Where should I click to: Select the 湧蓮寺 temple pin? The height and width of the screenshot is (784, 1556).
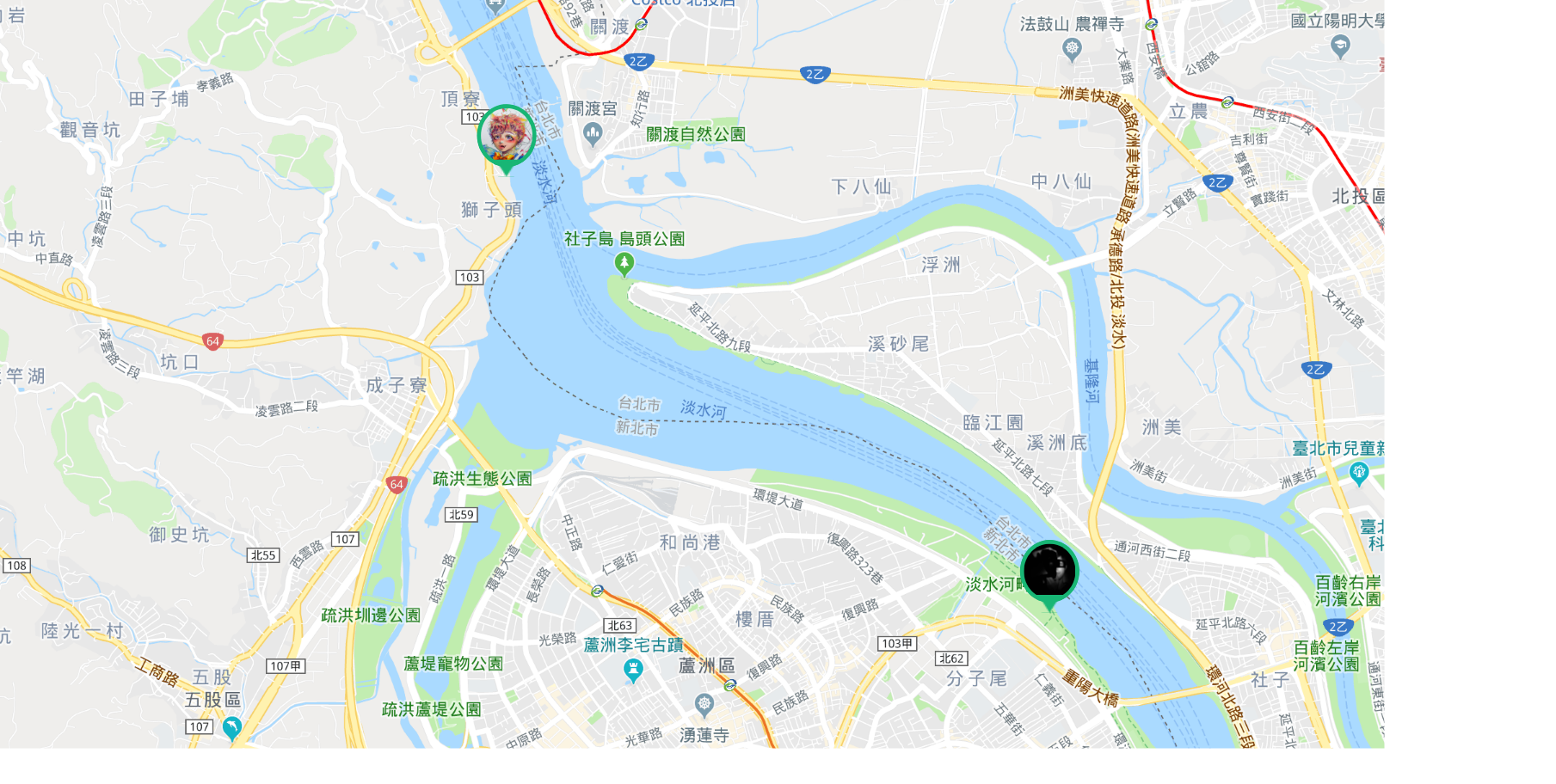(704, 706)
